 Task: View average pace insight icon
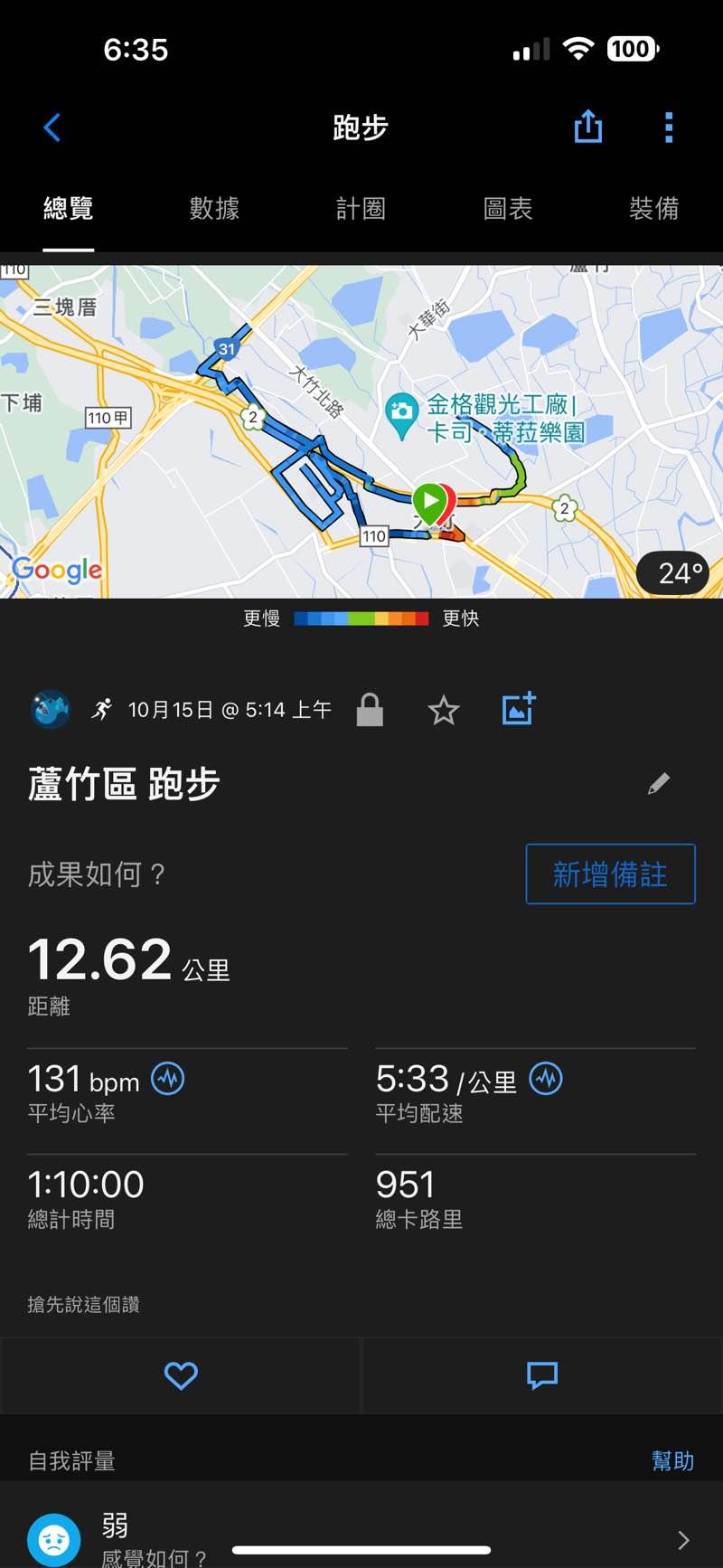pos(546,1079)
